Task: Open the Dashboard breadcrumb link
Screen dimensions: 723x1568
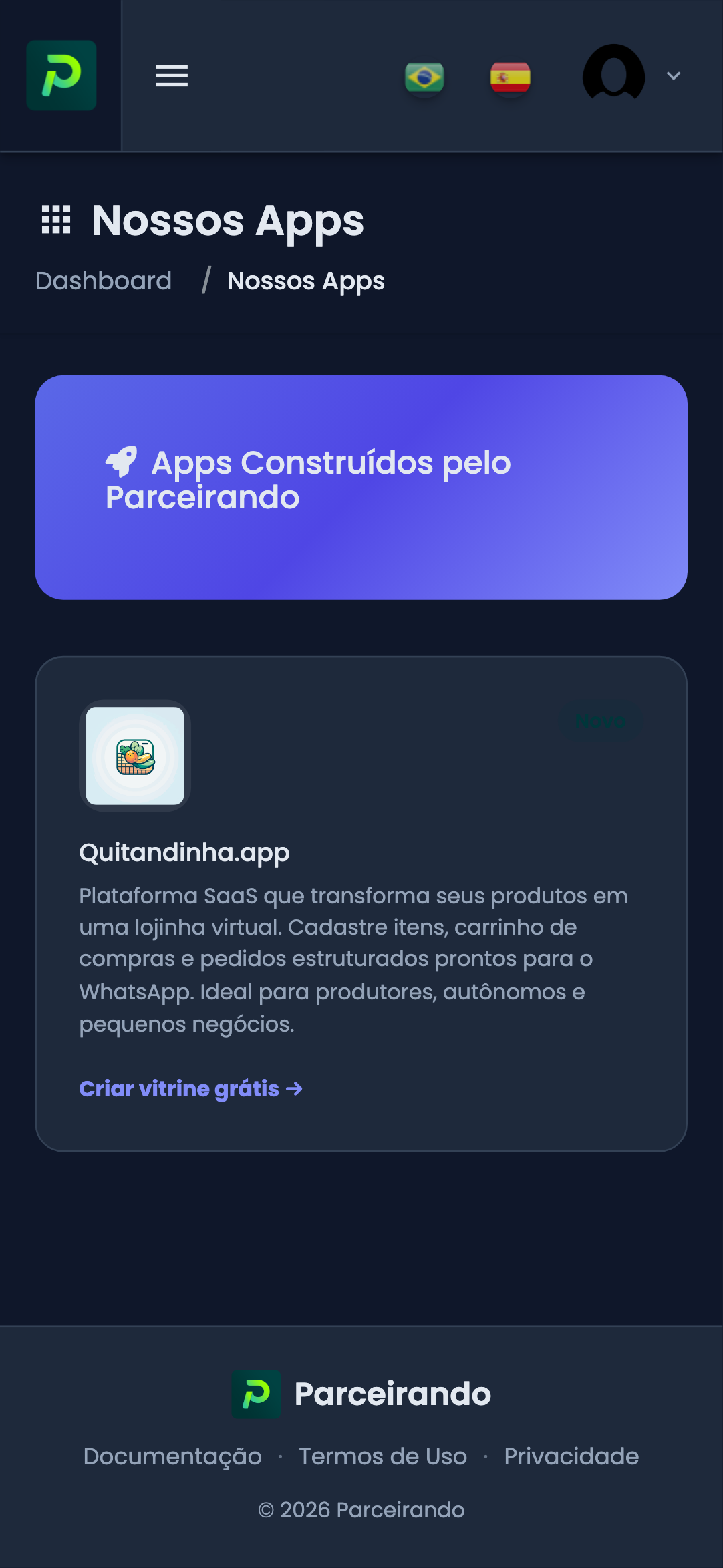Action: [x=104, y=281]
